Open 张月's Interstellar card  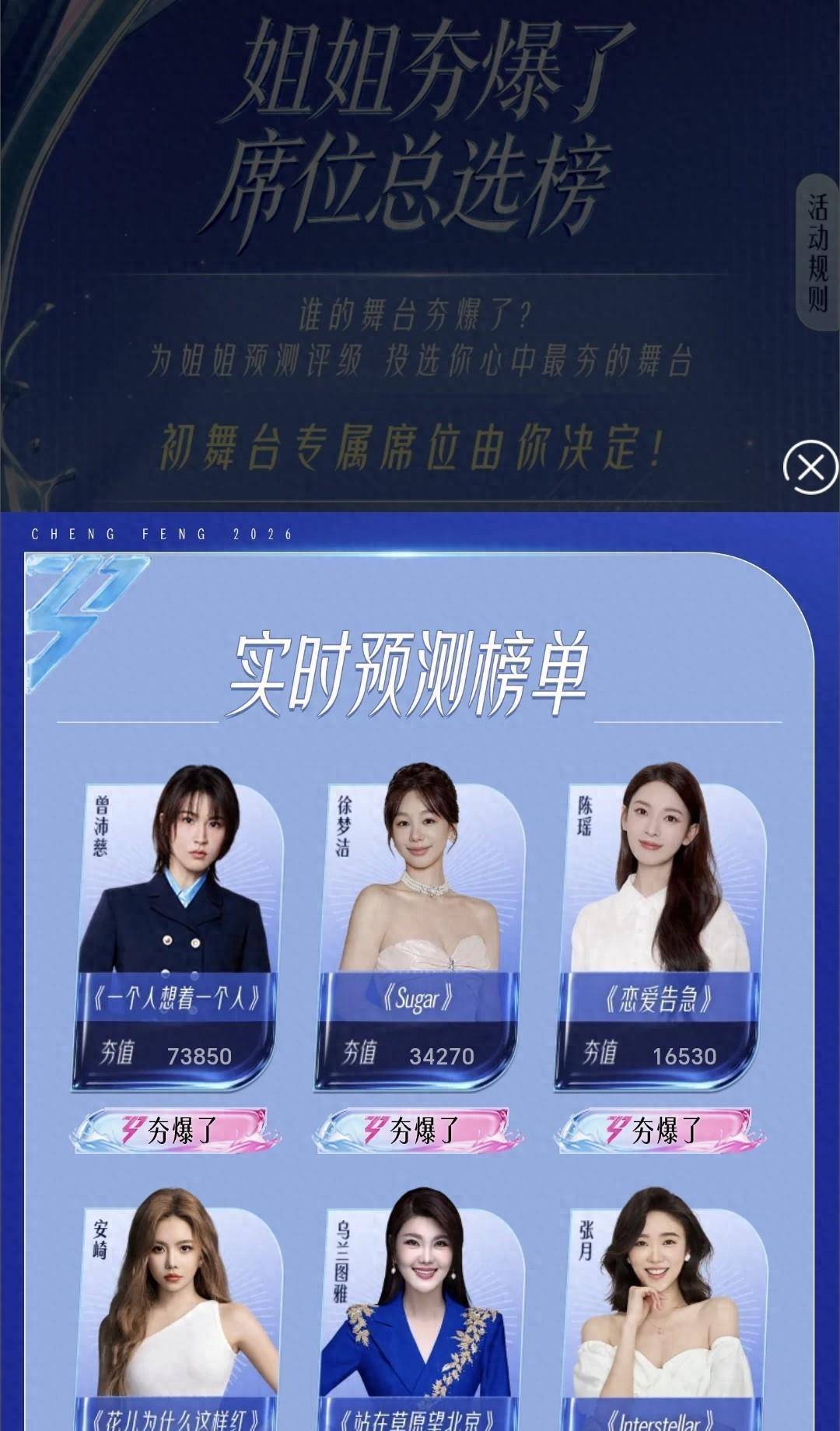(661, 1315)
